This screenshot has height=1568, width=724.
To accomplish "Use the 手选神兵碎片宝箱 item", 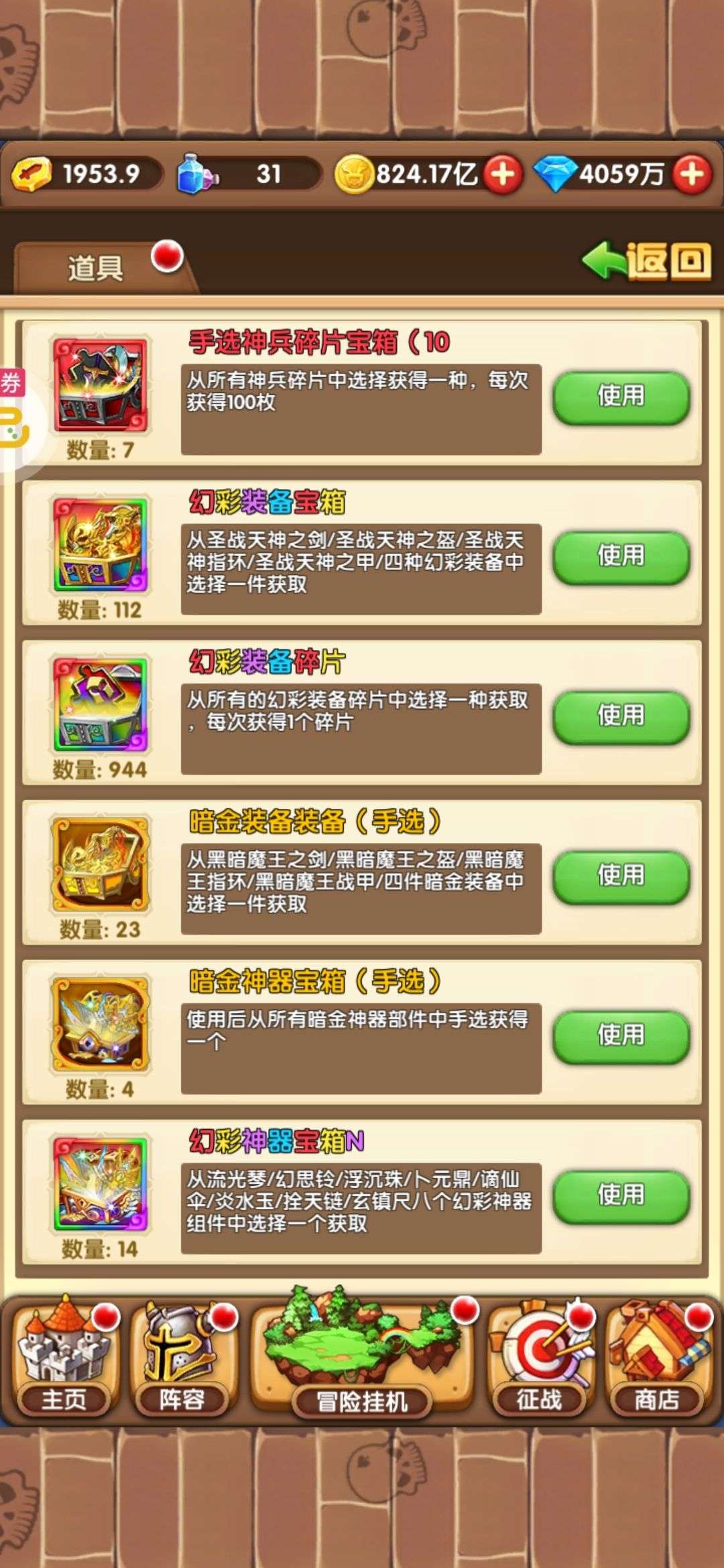I will tap(621, 397).
